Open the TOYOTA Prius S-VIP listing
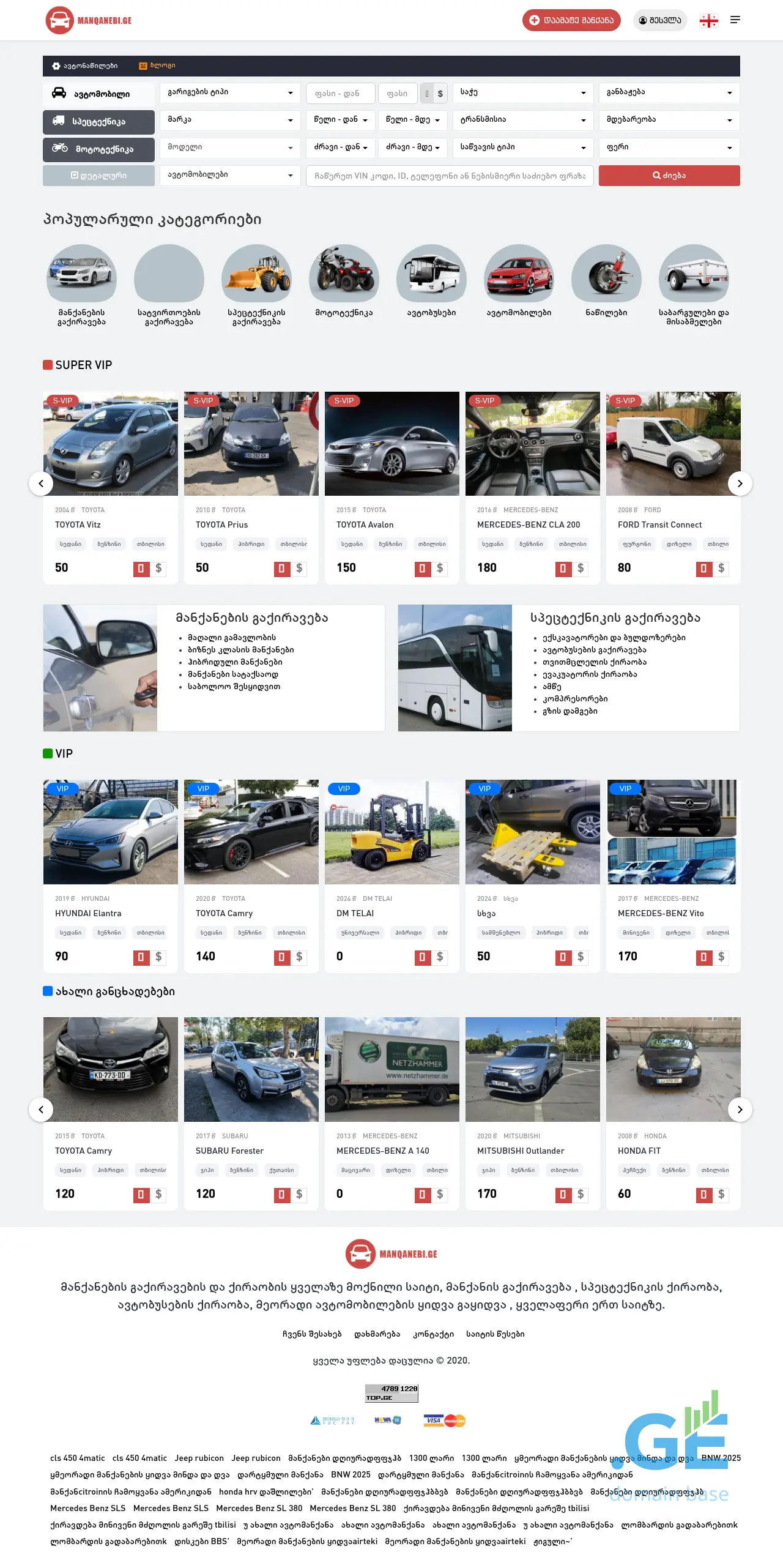This screenshot has height=1568, width=783. click(x=221, y=525)
